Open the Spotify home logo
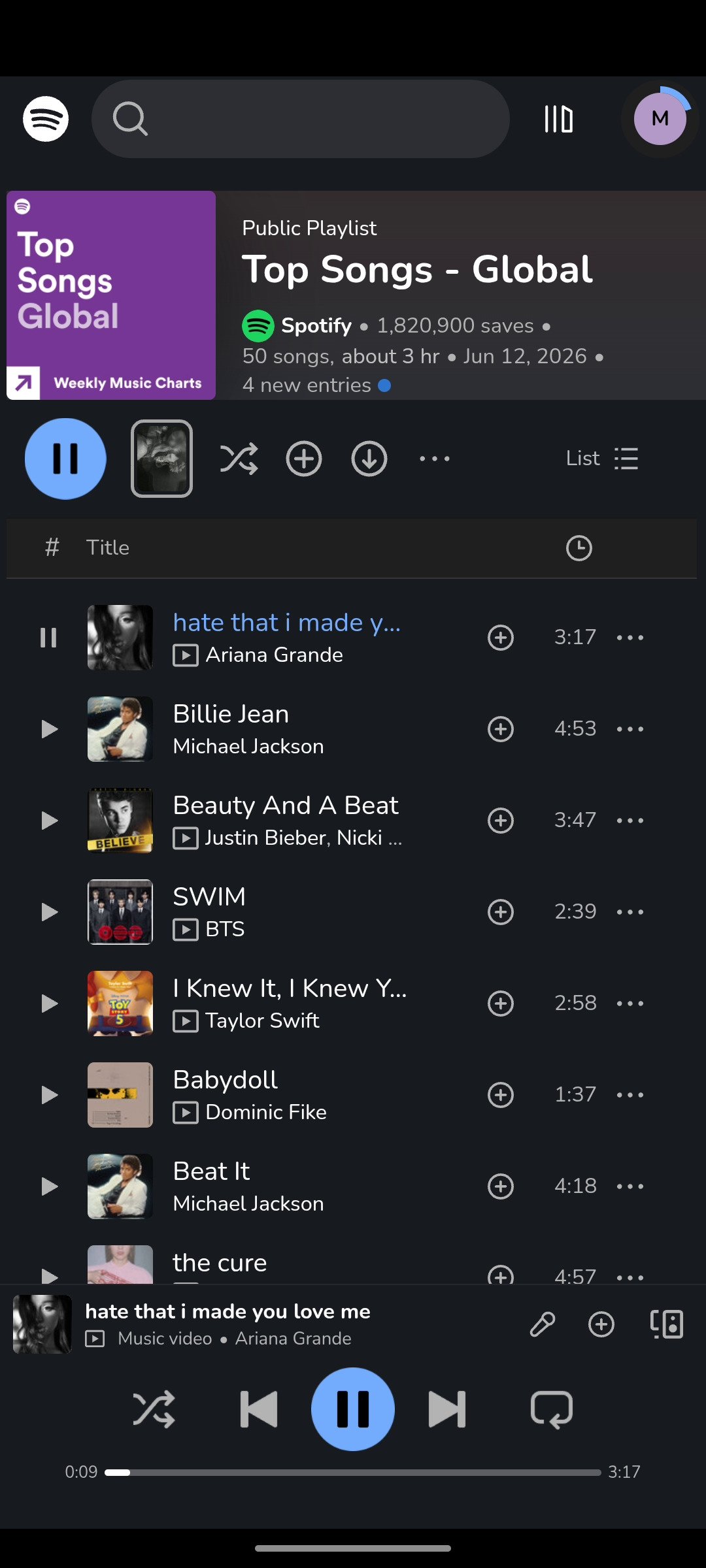The width and height of the screenshot is (706, 1568). [x=46, y=119]
